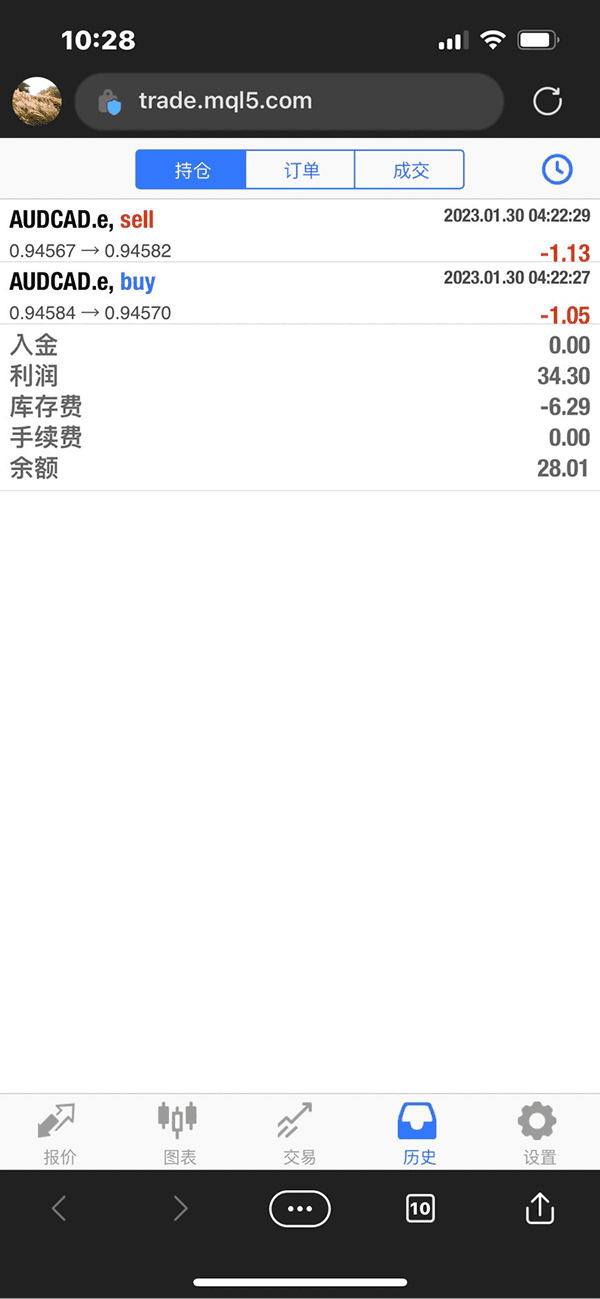Go back to the previous page
This screenshot has width=600, height=1299.
pyautogui.click(x=59, y=1209)
